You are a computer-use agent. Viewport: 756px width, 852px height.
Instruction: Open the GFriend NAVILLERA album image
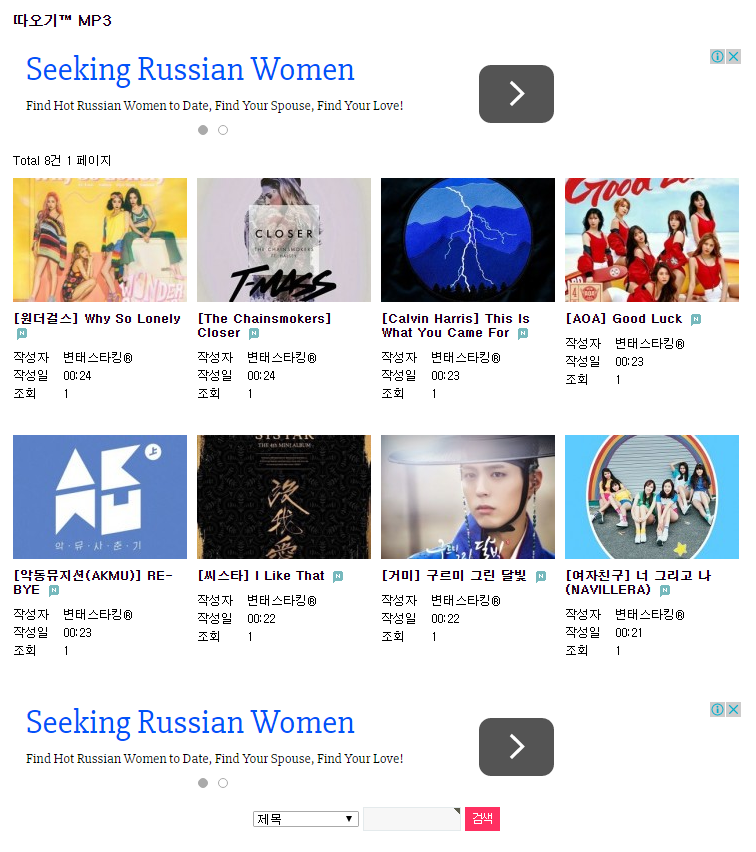click(651, 497)
